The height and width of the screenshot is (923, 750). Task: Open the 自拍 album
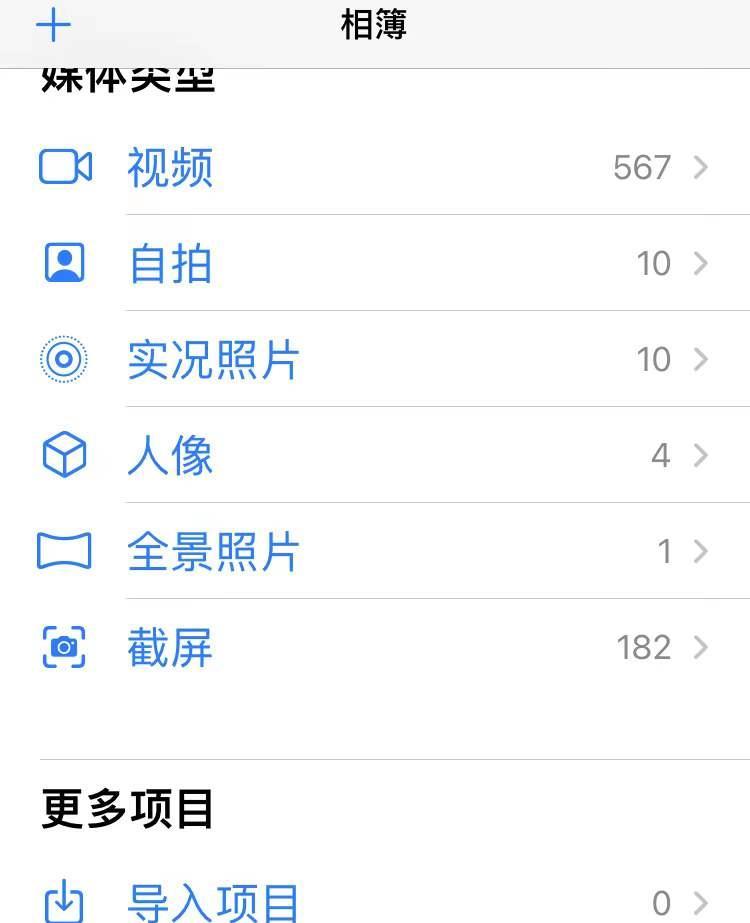pyautogui.click(x=170, y=263)
